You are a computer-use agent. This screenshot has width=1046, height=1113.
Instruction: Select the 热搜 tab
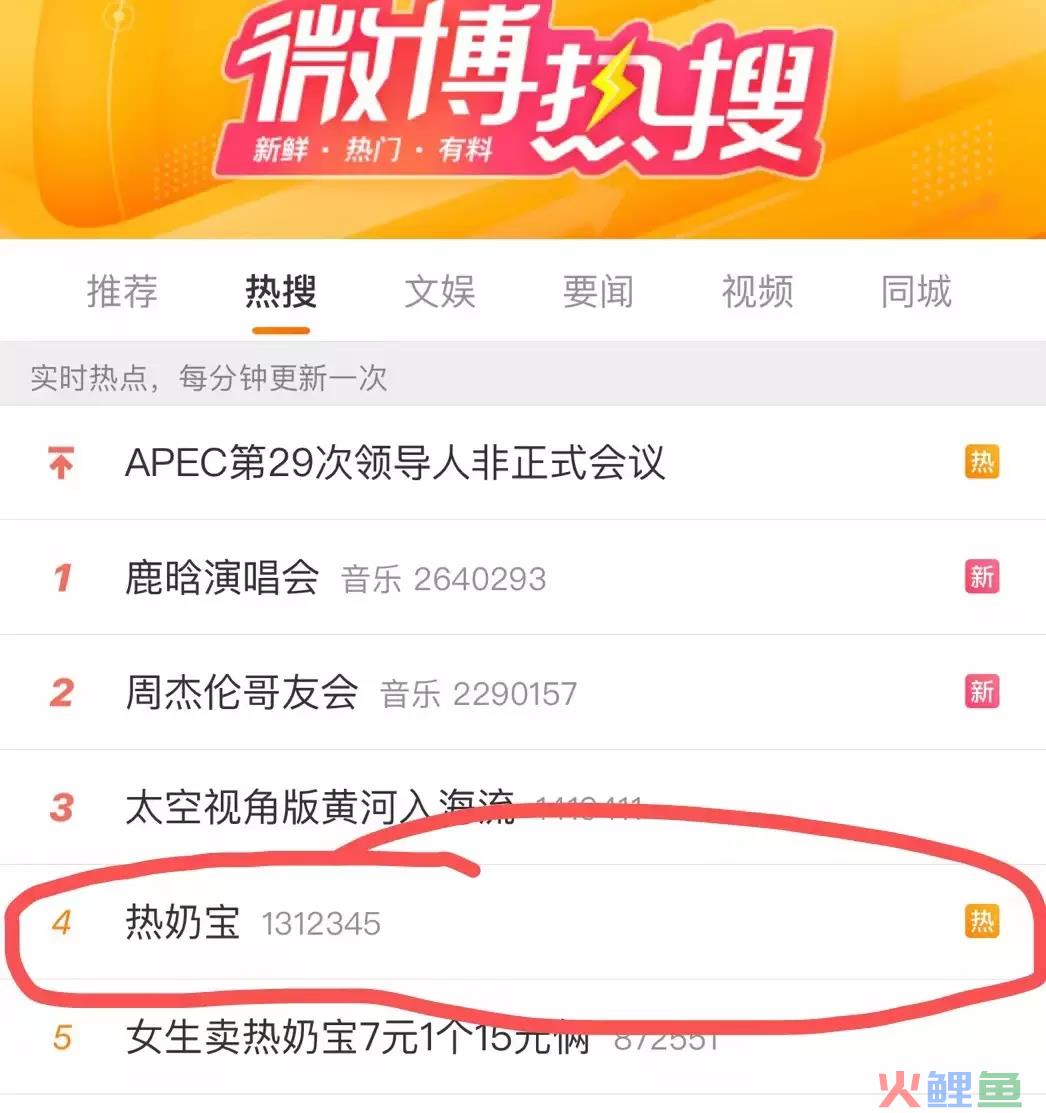click(281, 292)
